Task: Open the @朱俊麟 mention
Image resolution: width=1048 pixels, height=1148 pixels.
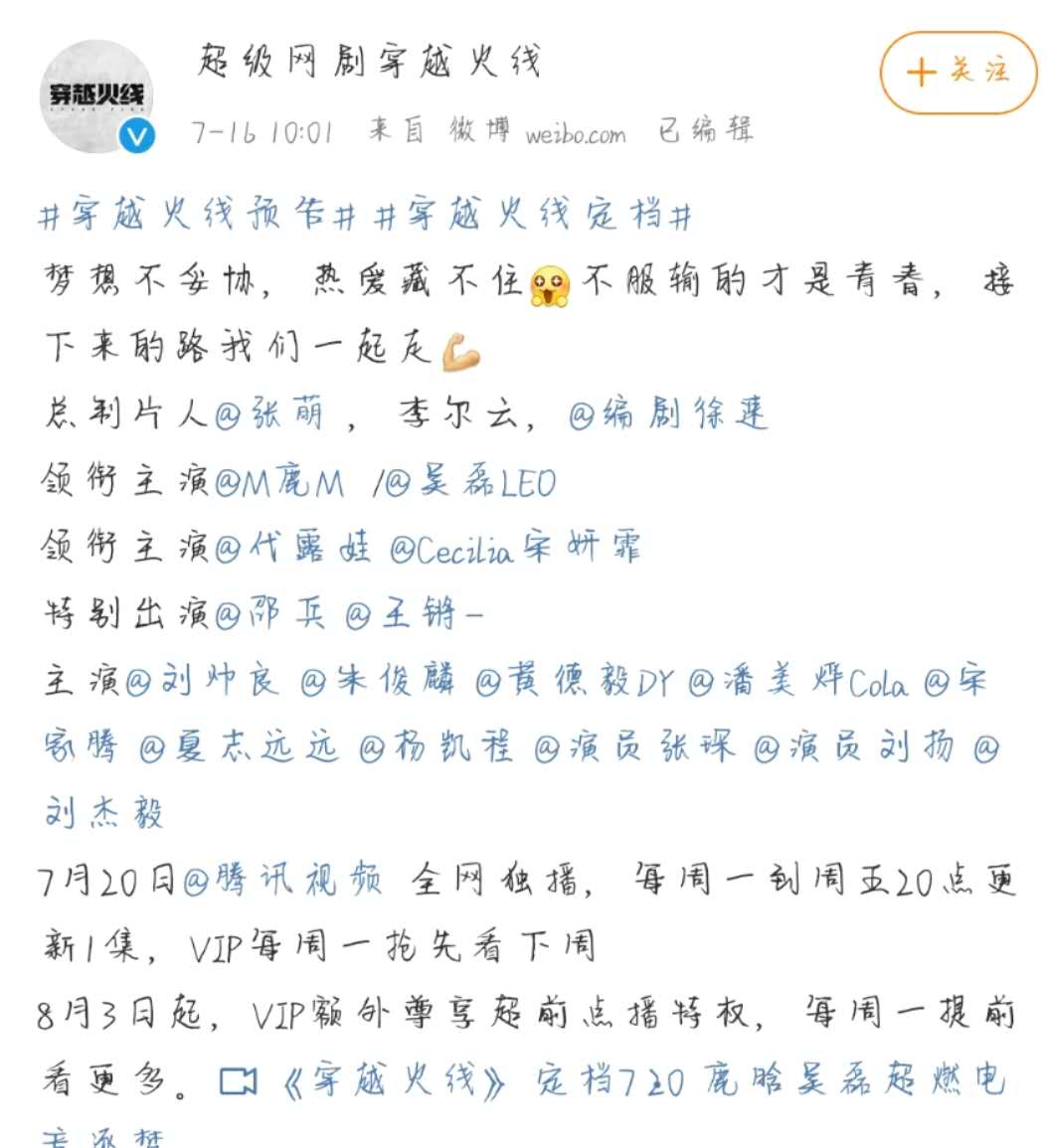Action: pyautogui.click(x=379, y=681)
